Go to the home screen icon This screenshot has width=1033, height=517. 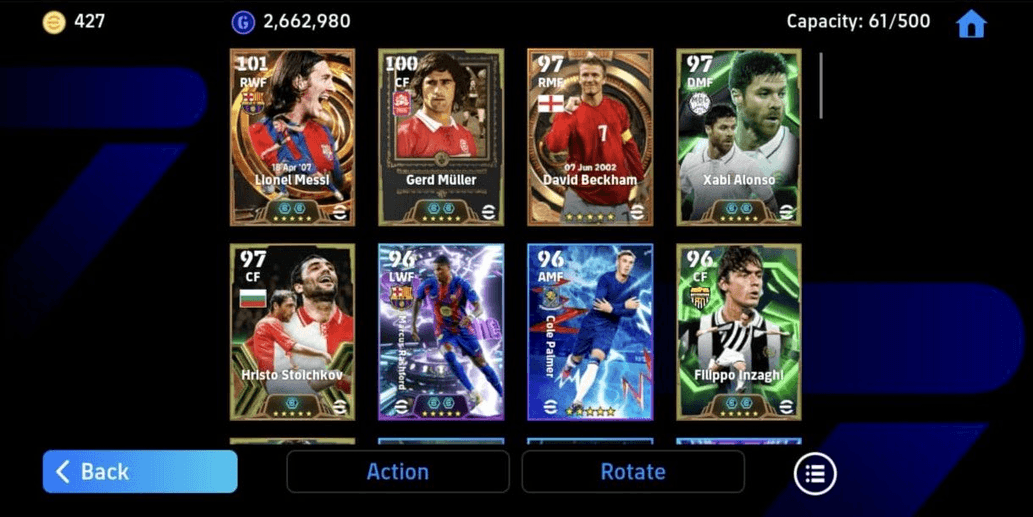(970, 24)
